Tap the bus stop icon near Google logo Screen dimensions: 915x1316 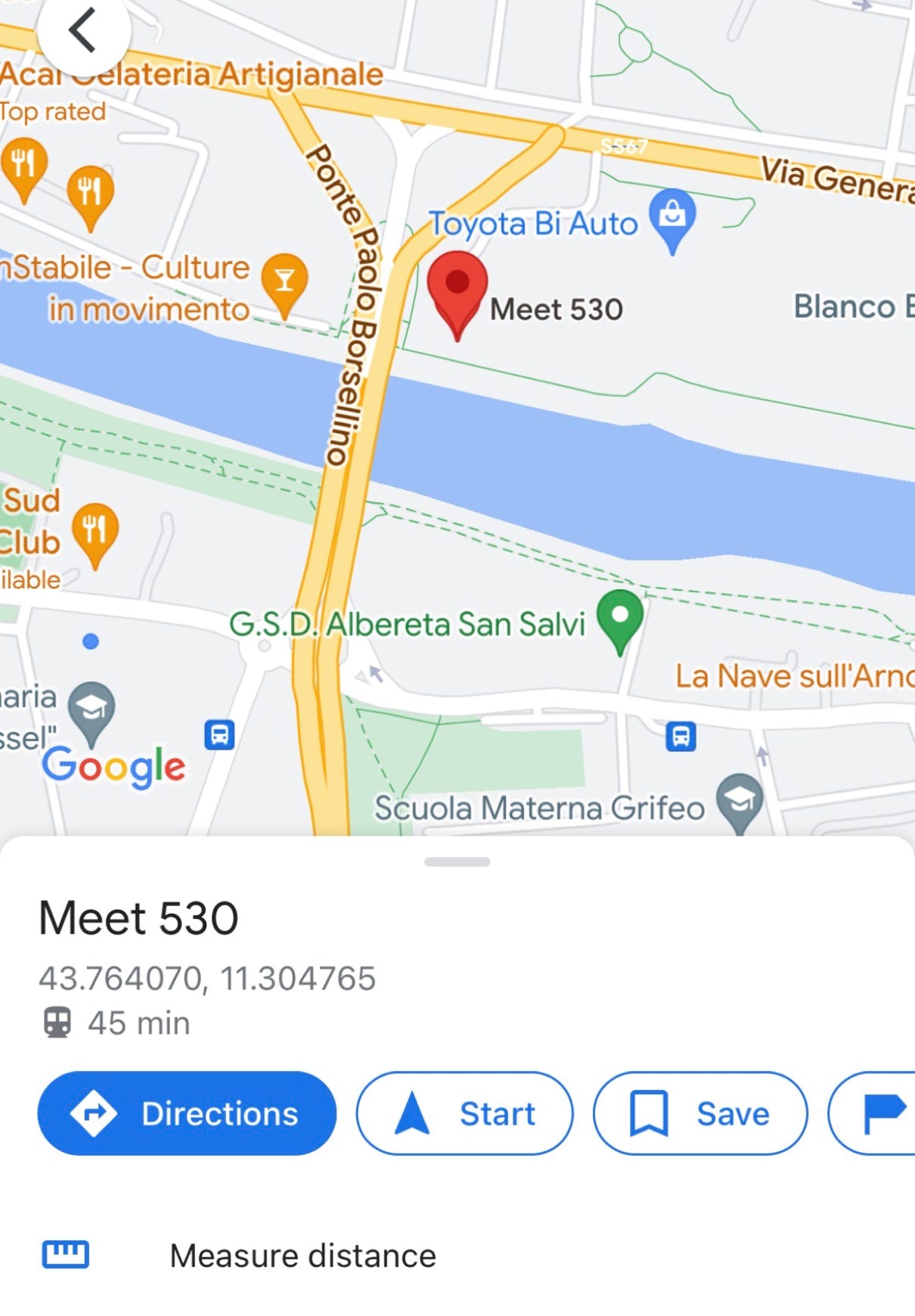coord(219,734)
